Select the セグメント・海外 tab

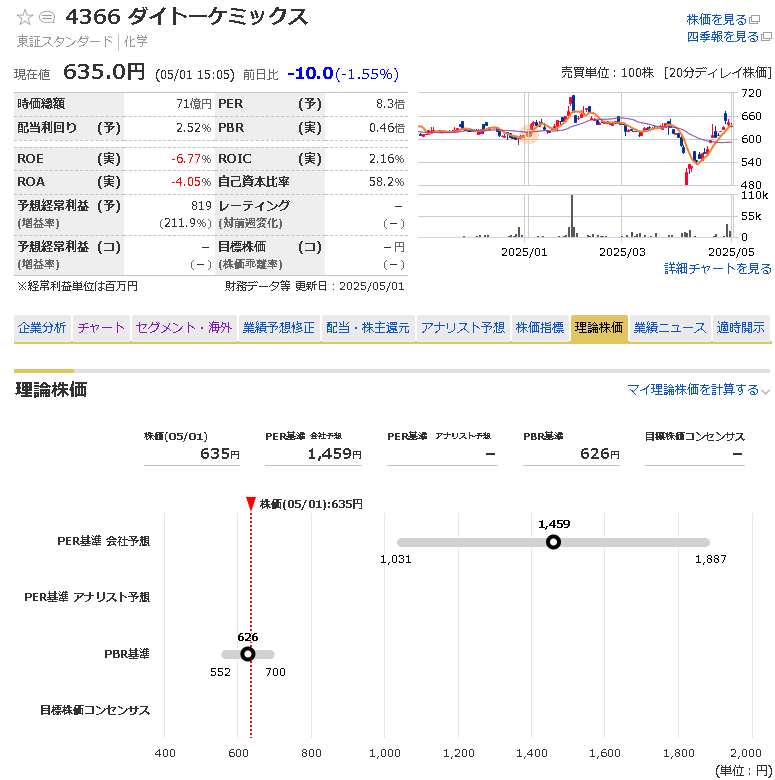click(x=184, y=328)
